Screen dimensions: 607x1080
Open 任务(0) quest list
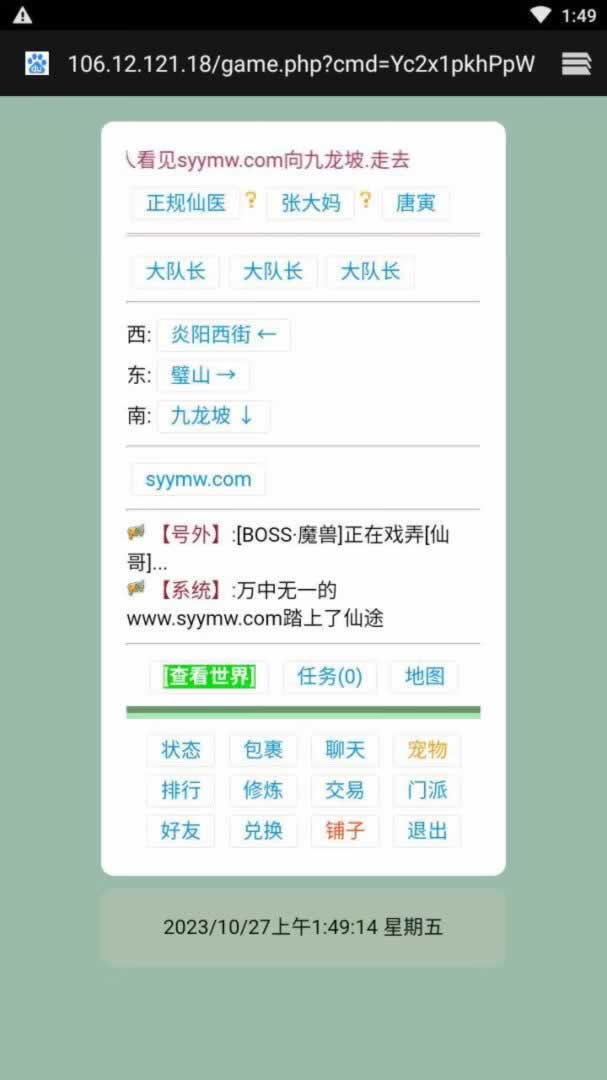330,676
